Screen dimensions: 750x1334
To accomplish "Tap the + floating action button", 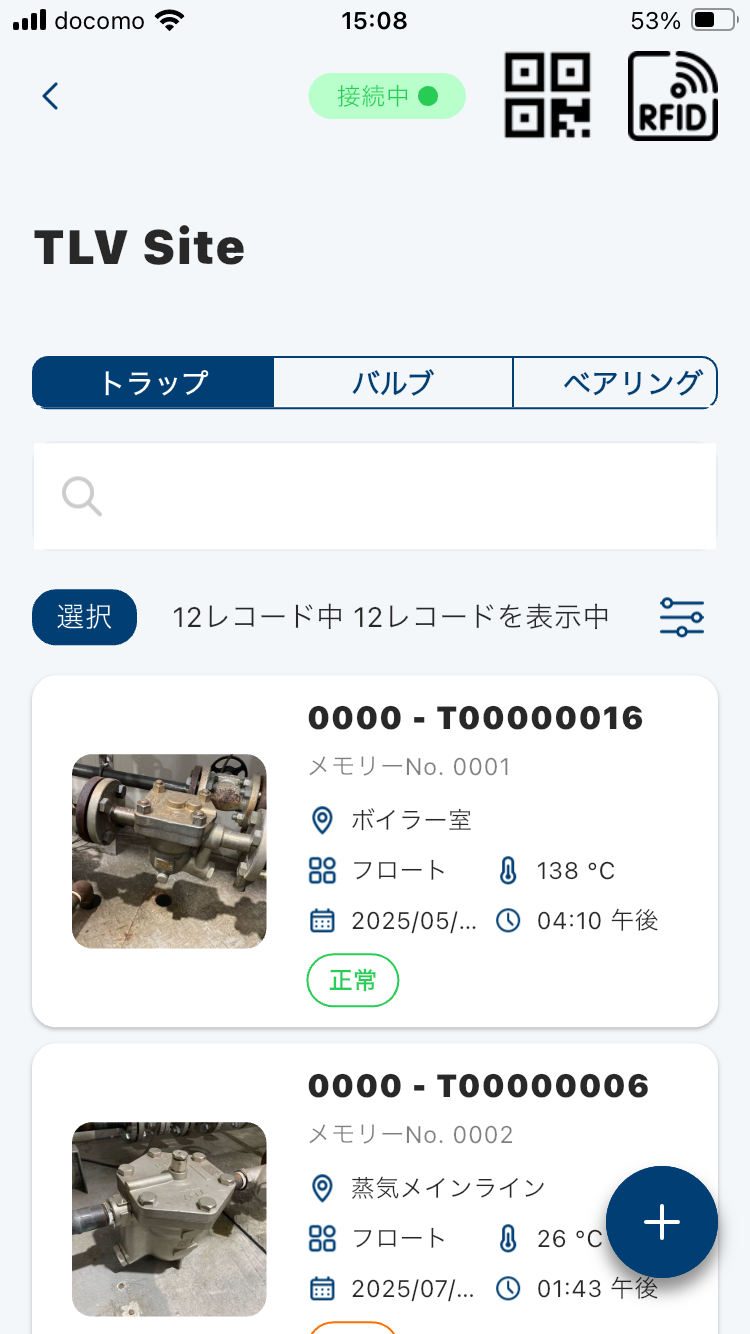I will (x=661, y=1222).
